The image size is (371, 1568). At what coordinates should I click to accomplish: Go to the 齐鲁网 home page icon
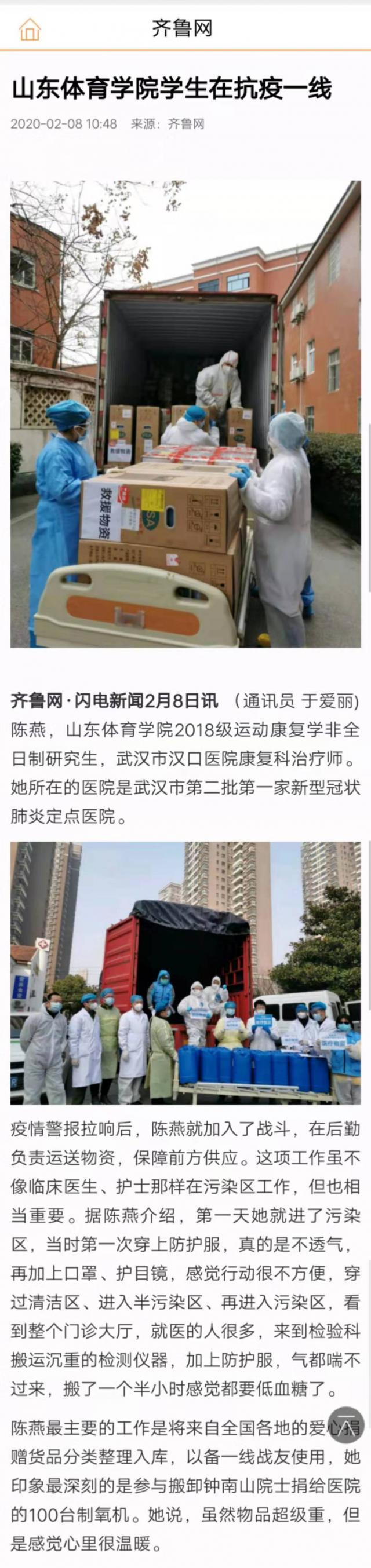(x=29, y=28)
